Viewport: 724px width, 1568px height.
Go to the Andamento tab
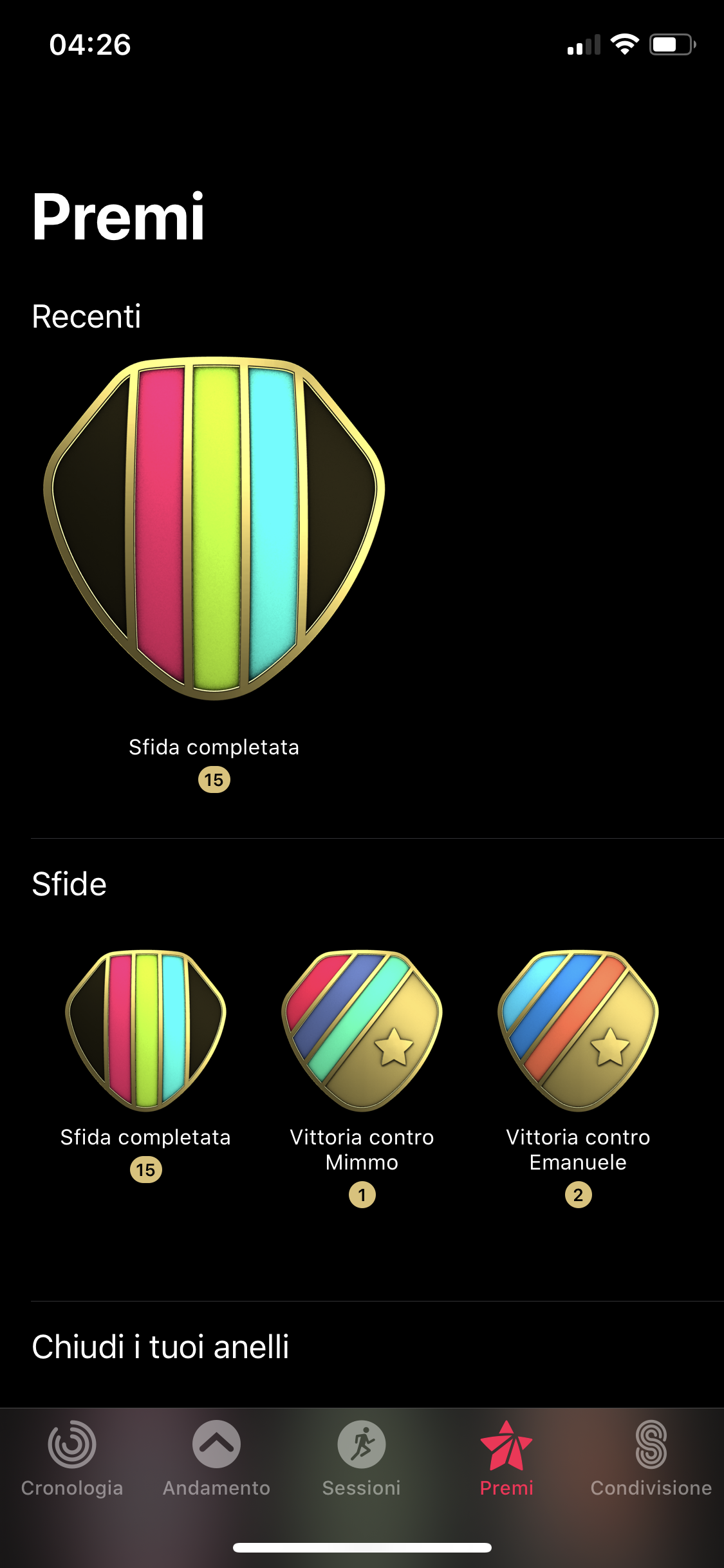[x=217, y=1459]
